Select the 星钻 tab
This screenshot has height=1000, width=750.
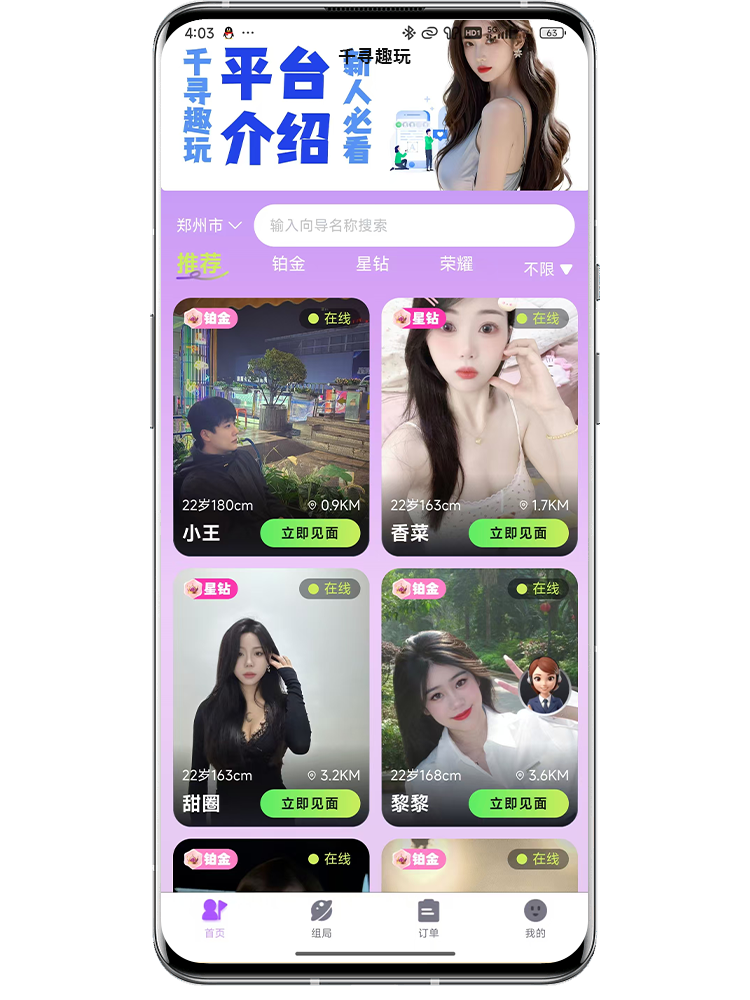click(x=372, y=264)
